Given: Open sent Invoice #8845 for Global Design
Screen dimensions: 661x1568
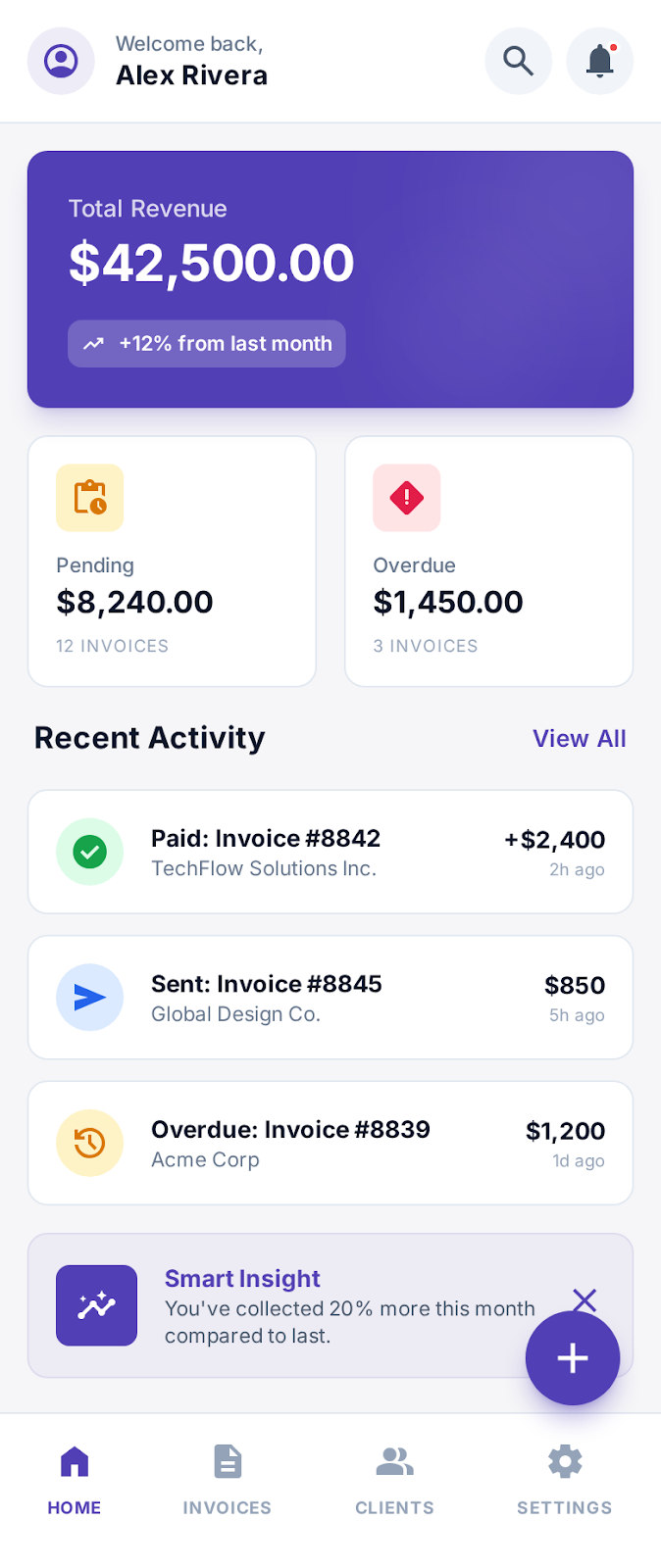Looking at the screenshot, I should click(330, 997).
